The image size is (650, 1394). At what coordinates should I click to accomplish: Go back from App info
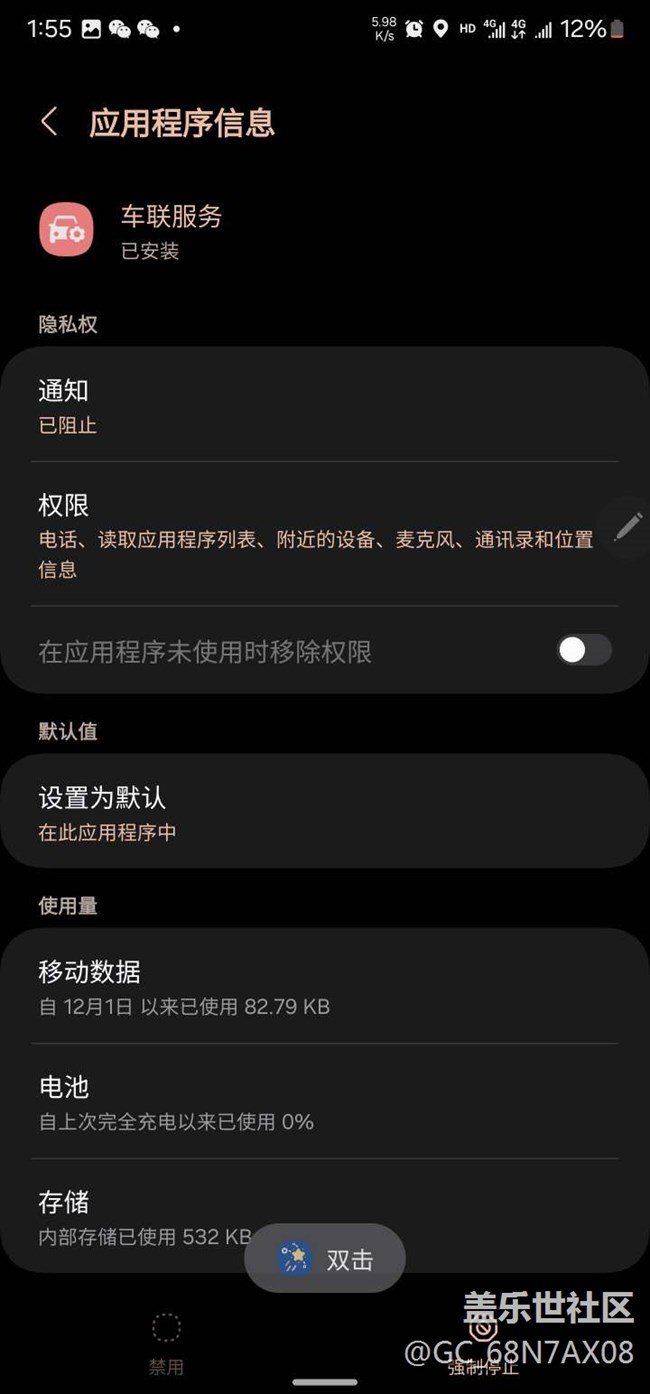[x=49, y=122]
